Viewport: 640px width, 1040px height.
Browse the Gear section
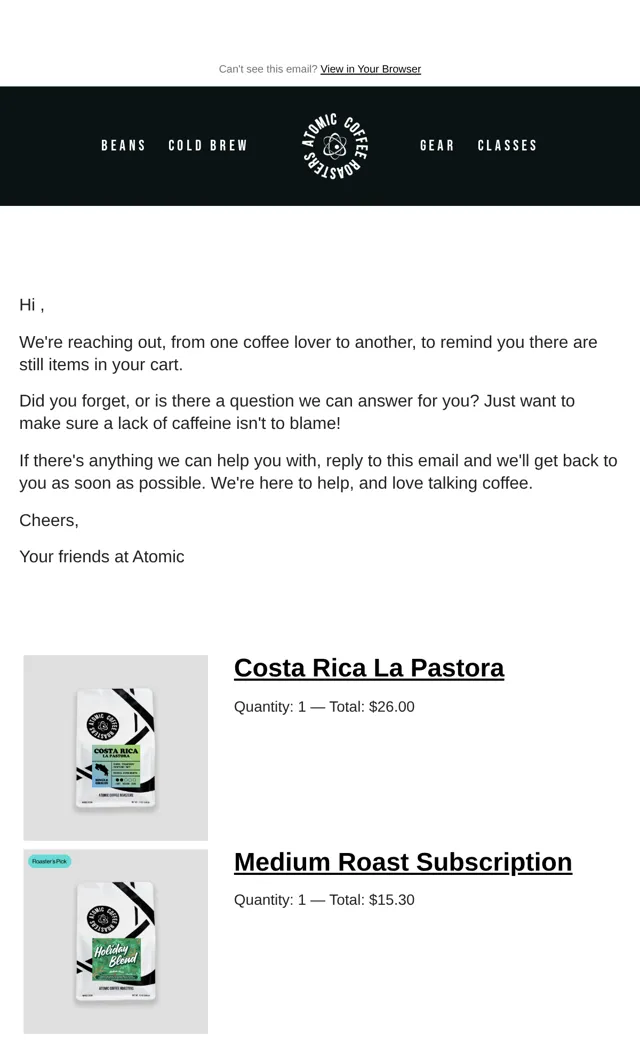(x=437, y=145)
